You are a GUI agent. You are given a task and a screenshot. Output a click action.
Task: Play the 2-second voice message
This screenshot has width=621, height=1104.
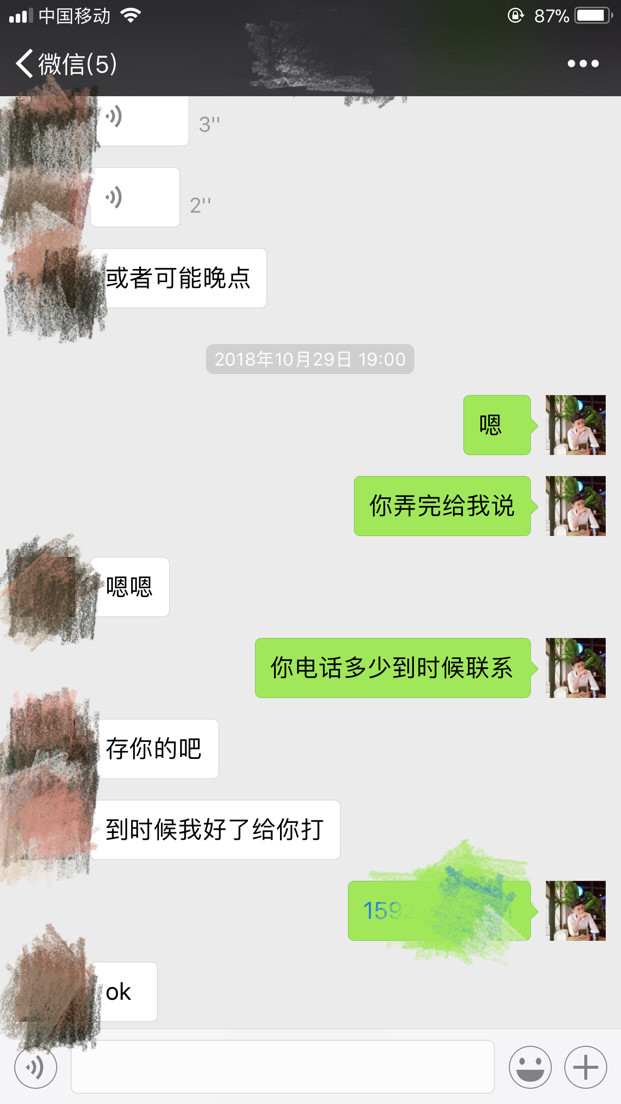pyautogui.click(x=135, y=198)
